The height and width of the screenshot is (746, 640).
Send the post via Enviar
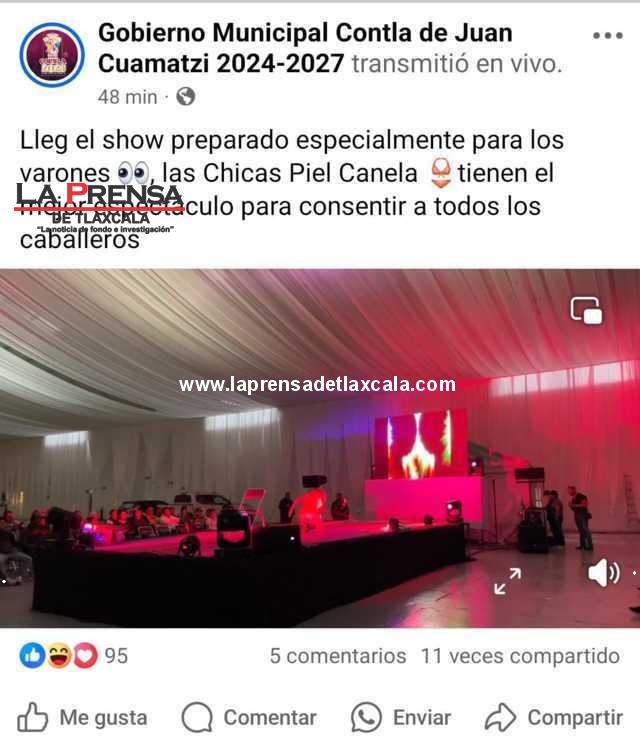click(x=401, y=717)
